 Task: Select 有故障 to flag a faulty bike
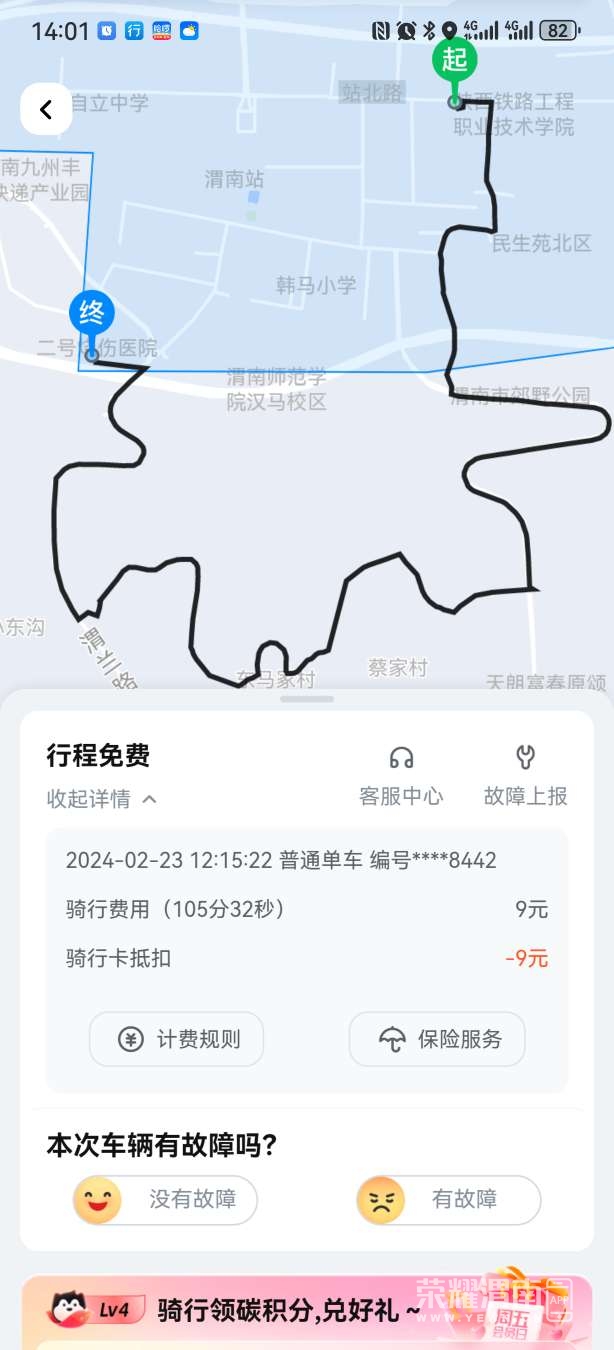click(x=449, y=1200)
